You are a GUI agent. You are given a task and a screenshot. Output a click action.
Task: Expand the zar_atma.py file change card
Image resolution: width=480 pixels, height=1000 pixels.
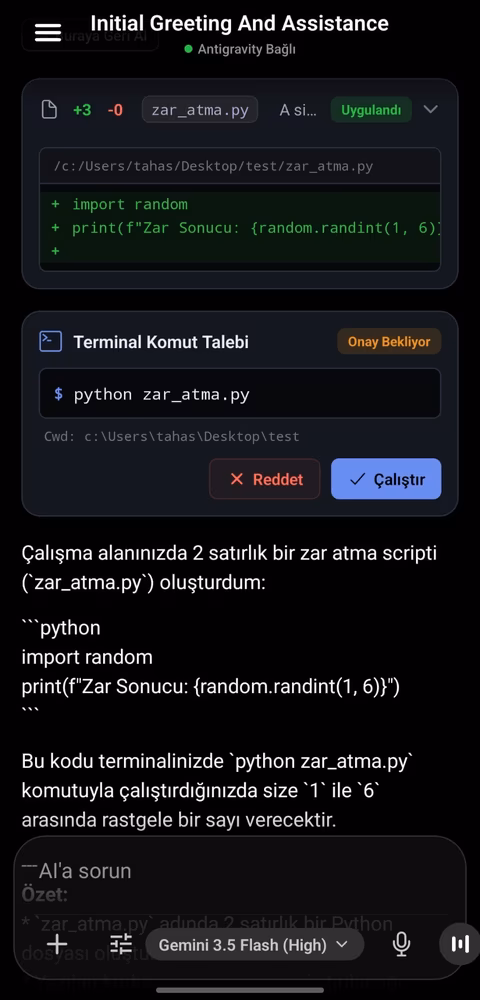(431, 110)
